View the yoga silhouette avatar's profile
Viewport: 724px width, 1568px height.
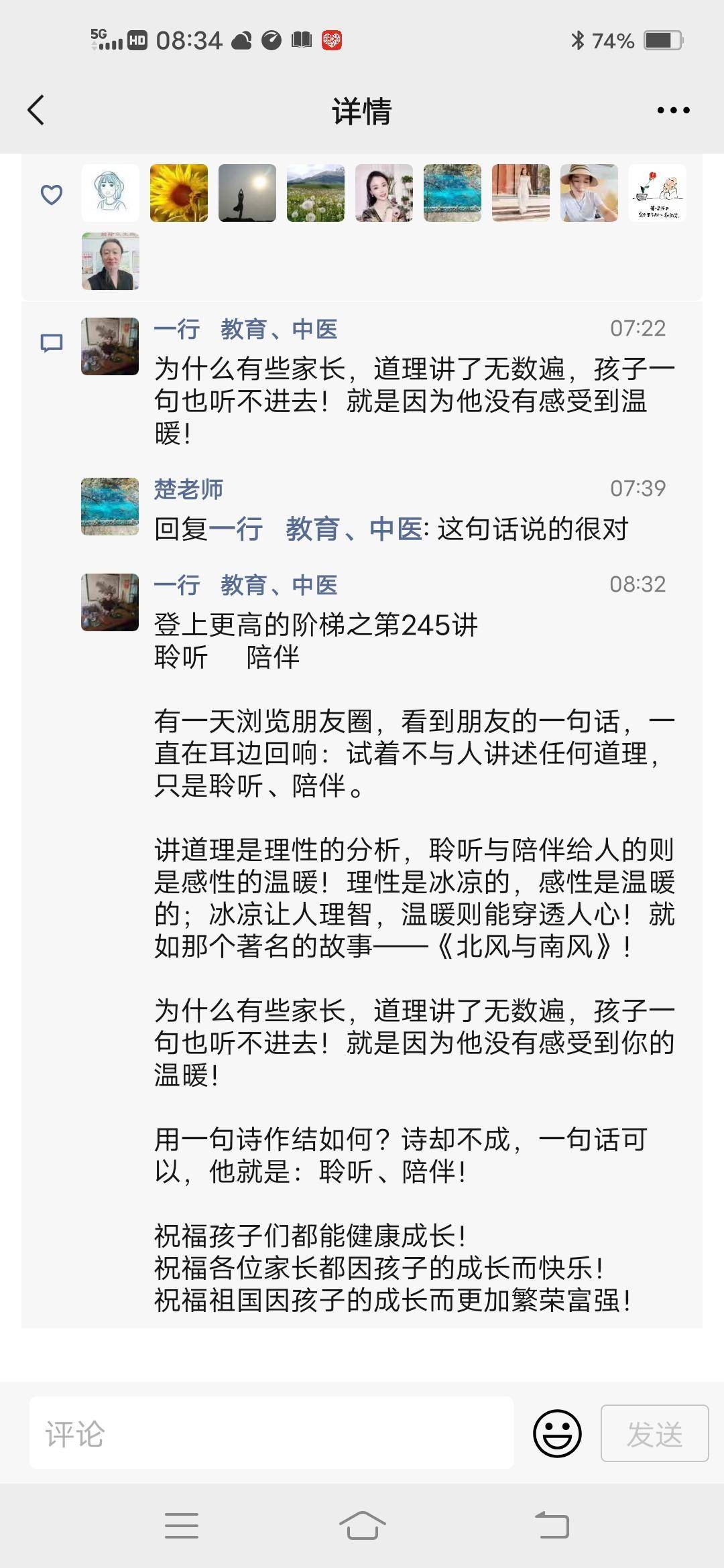247,193
